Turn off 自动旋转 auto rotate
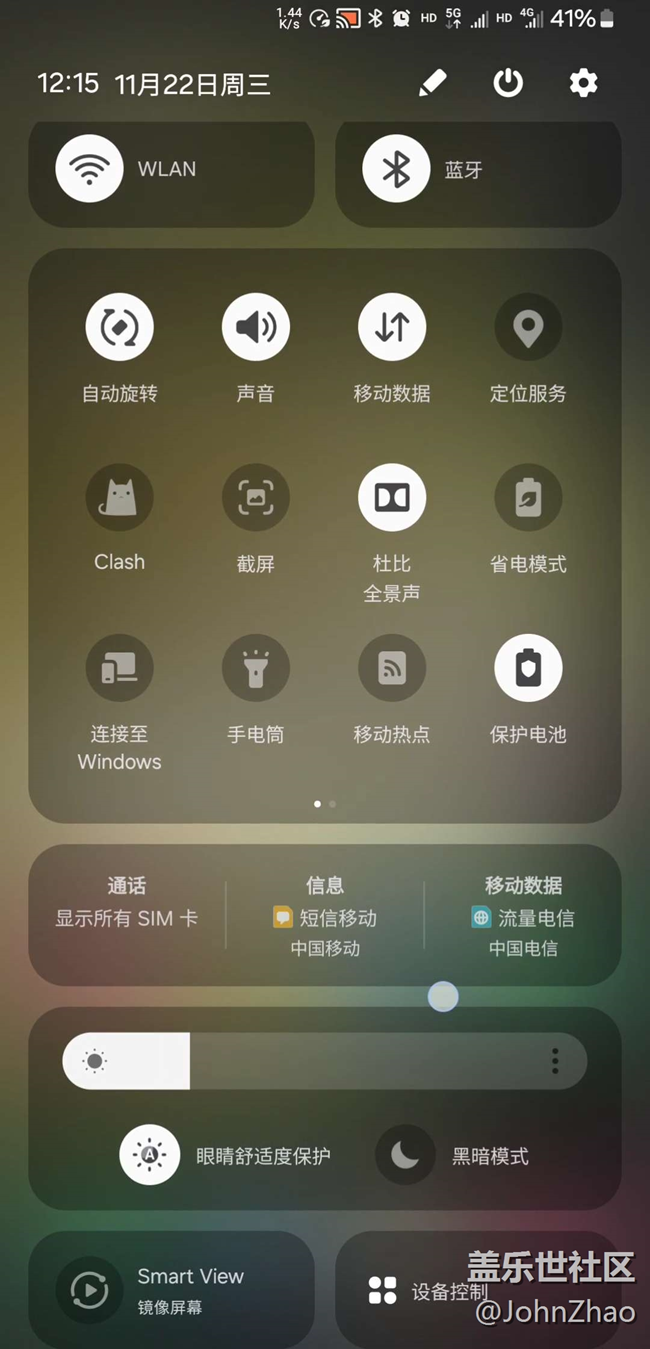The width and height of the screenshot is (650, 1349). [x=120, y=327]
